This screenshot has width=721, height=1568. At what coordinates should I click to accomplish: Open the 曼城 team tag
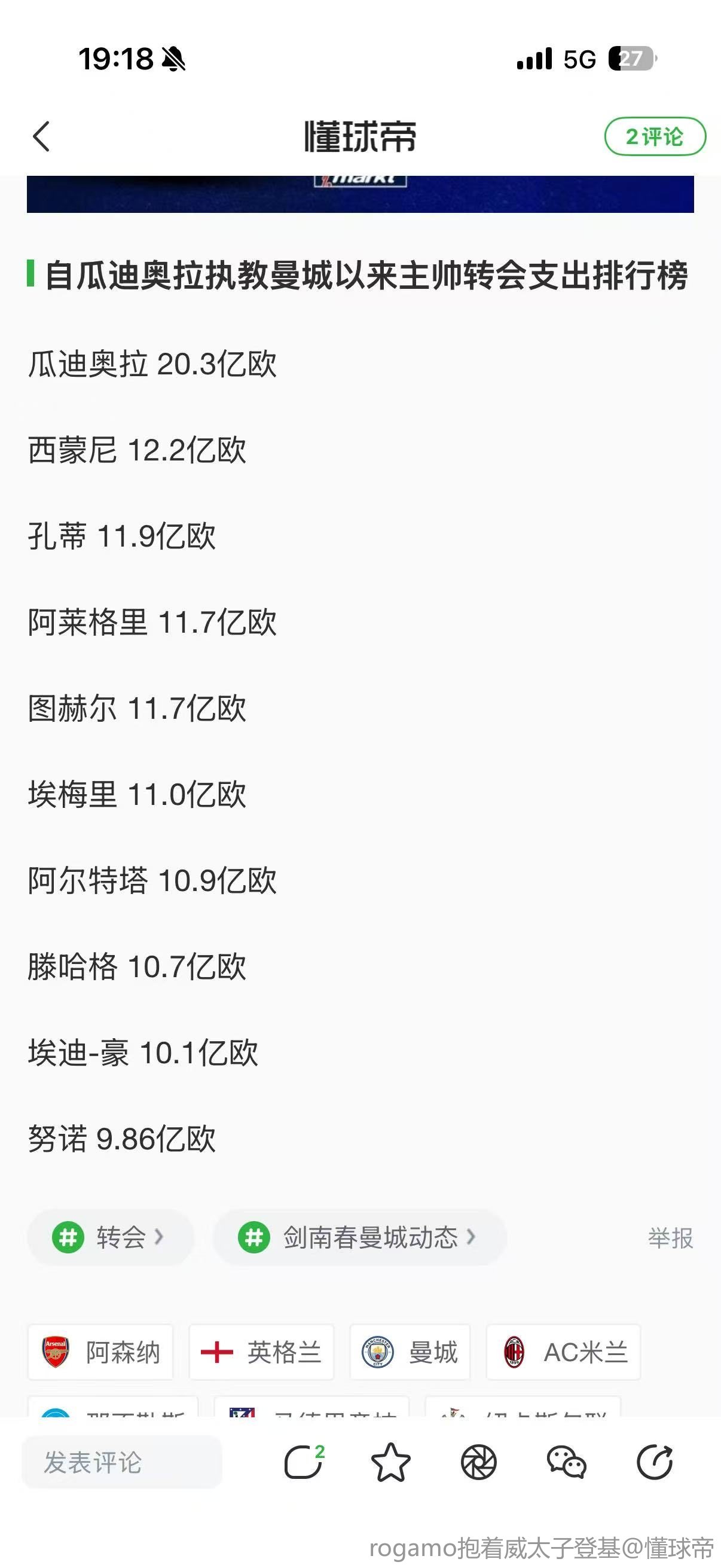coord(410,1352)
